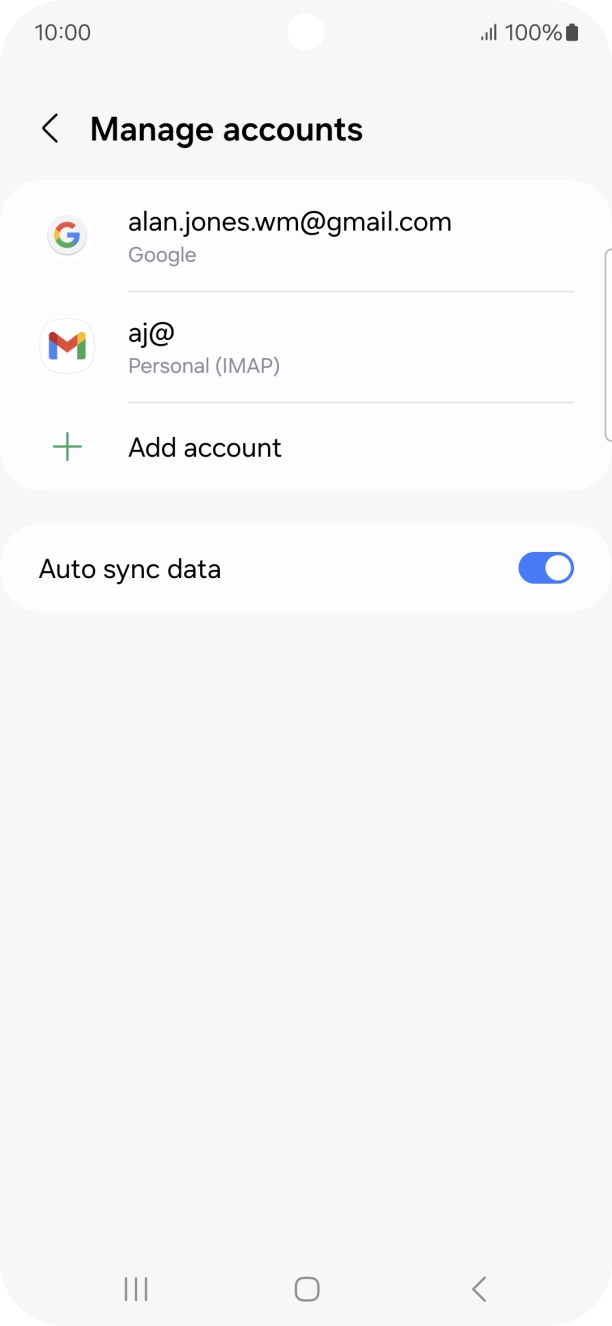
Task: Add a new account
Action: coord(205,447)
